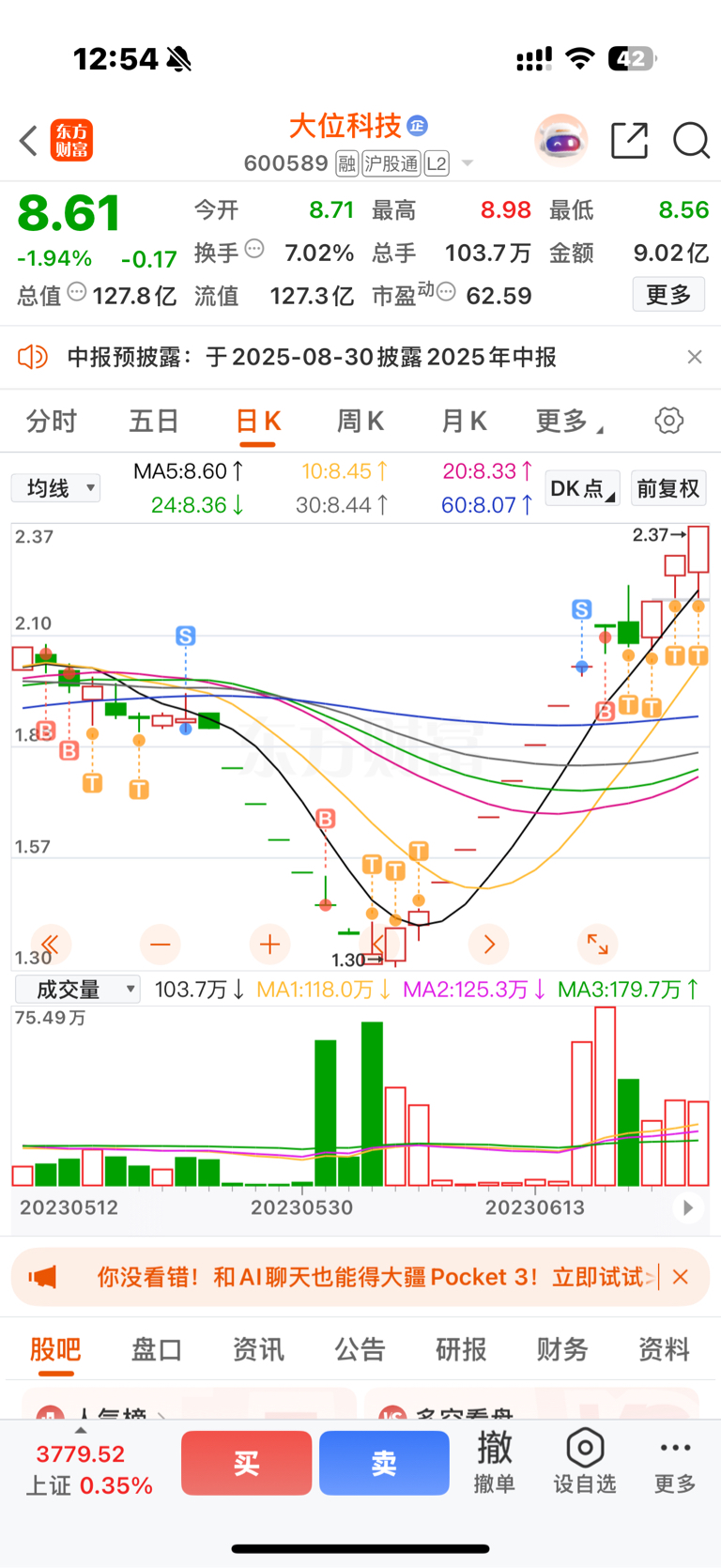This screenshot has height=1568, width=721.
Task: Expand the chart to fullscreen
Action: (597, 944)
